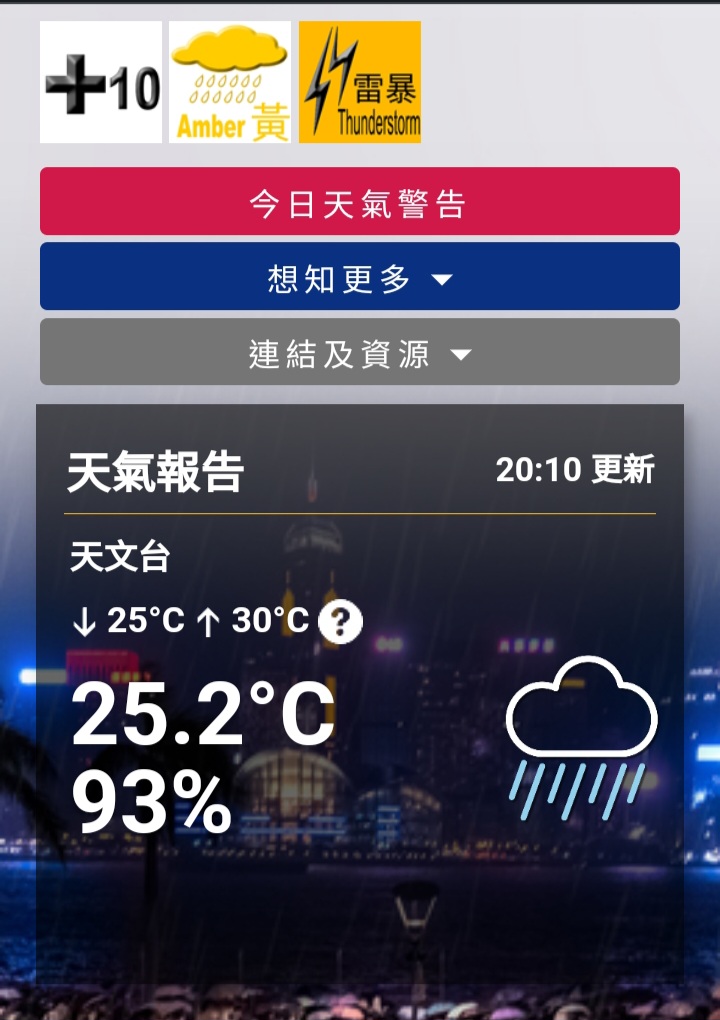
Task: Expand the 連結及資源 dropdown
Action: (360, 352)
